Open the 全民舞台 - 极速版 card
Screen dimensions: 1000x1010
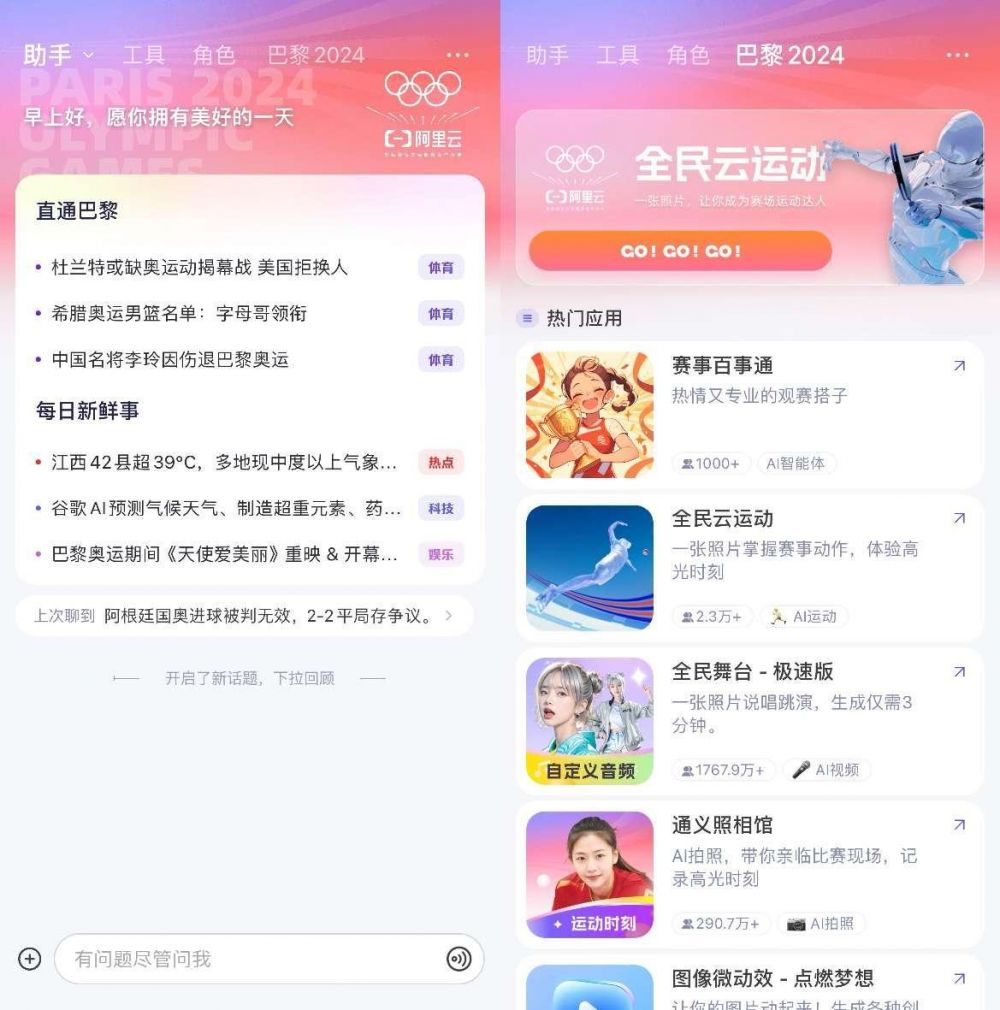pyautogui.click(x=750, y=721)
